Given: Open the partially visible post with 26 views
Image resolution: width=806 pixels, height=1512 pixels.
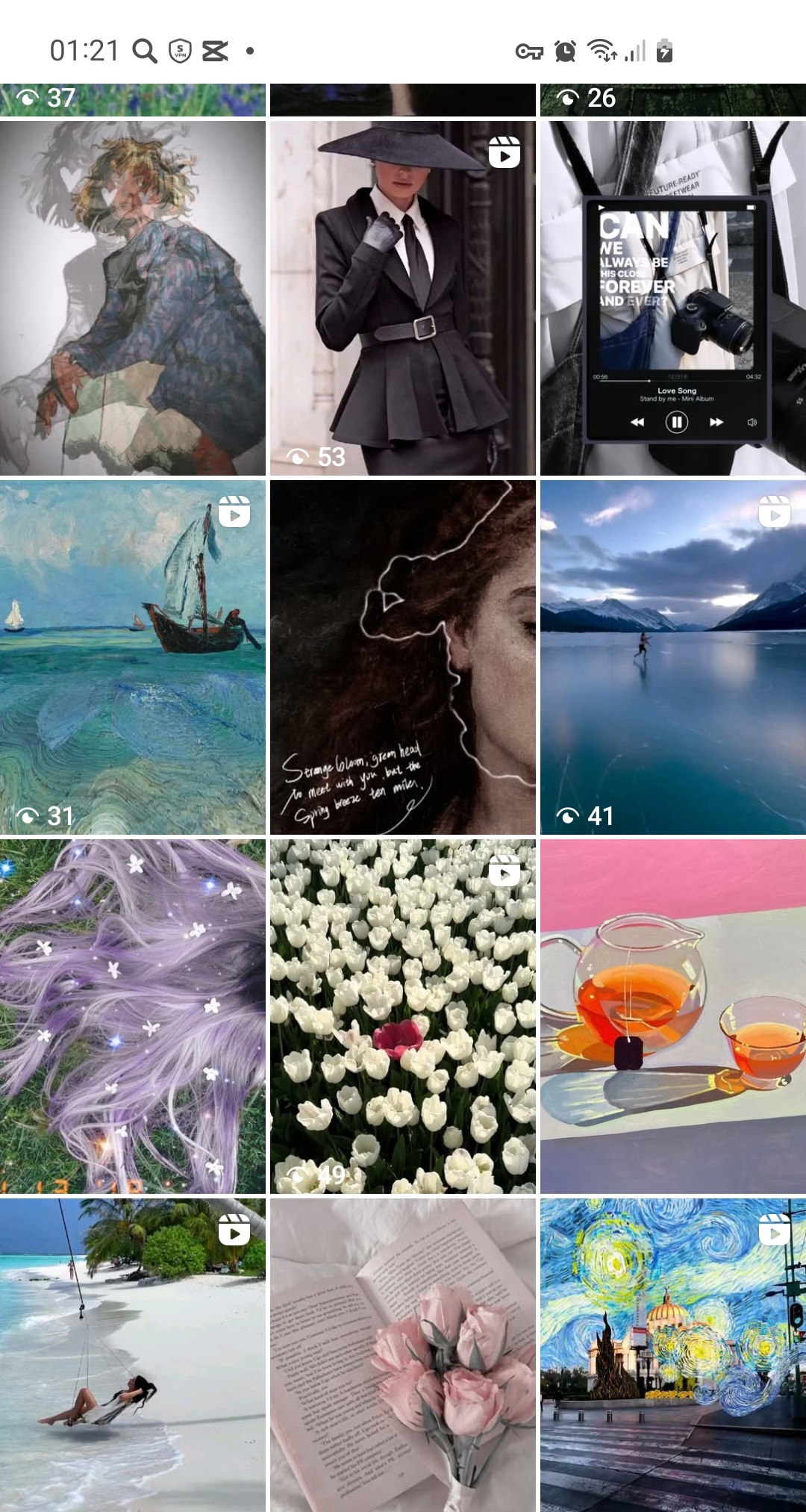Looking at the screenshot, I should (672, 100).
